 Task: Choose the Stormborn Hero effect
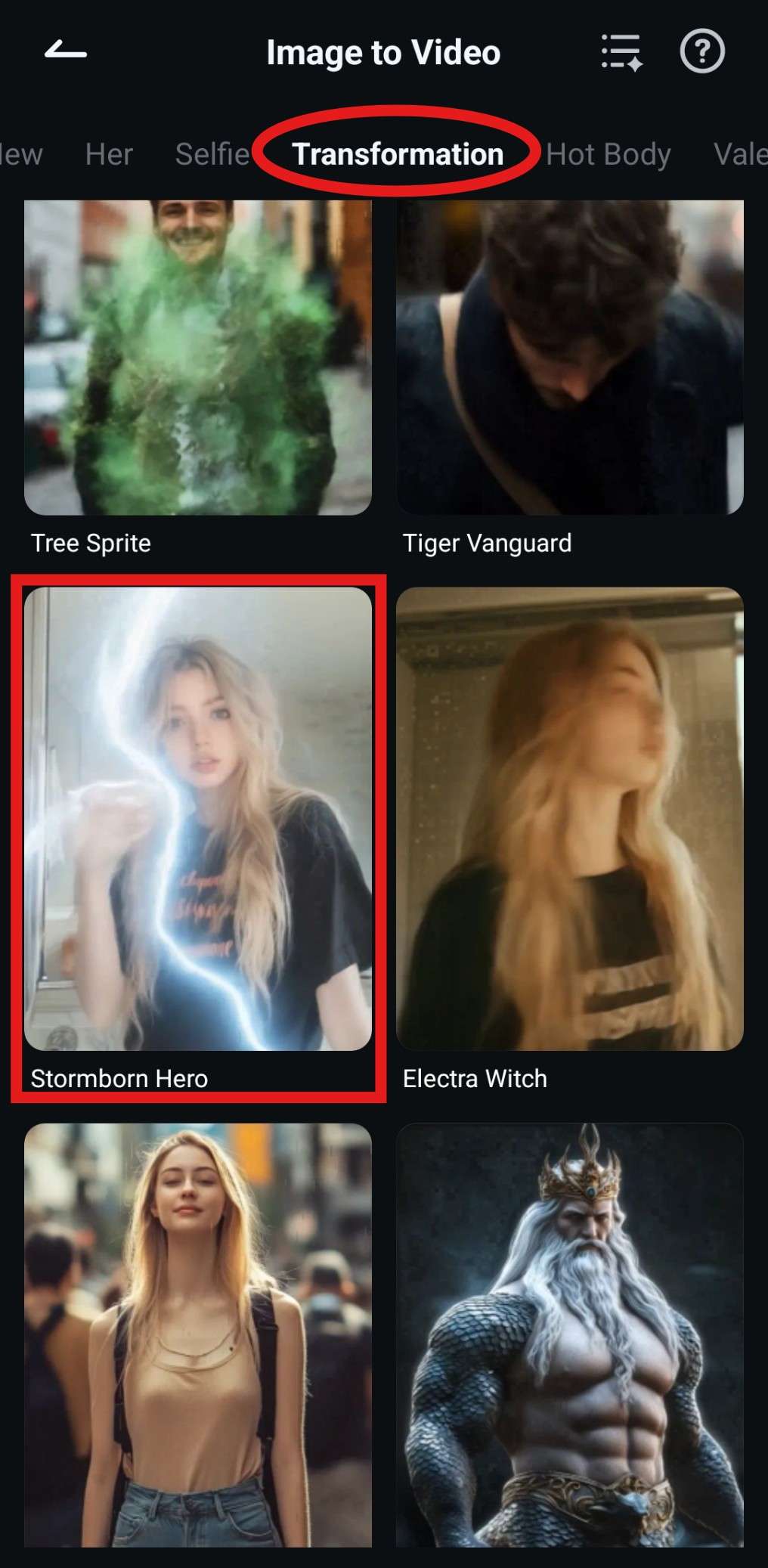click(x=198, y=819)
